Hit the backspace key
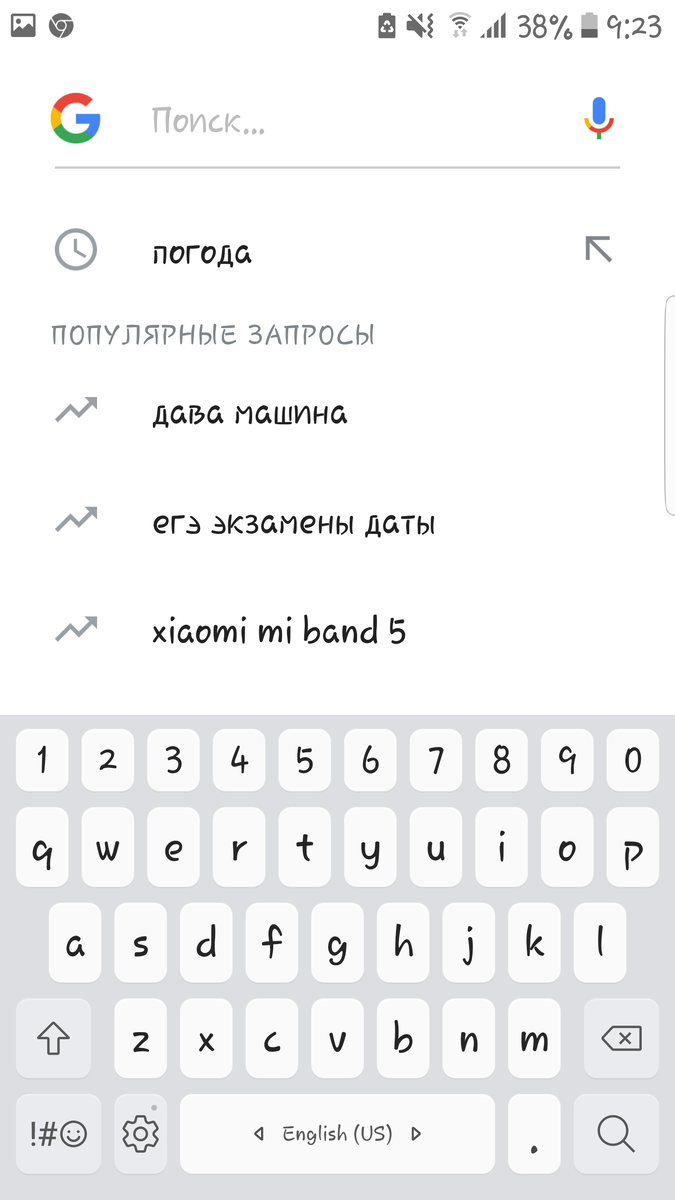This screenshot has height=1200, width=675. point(621,1040)
